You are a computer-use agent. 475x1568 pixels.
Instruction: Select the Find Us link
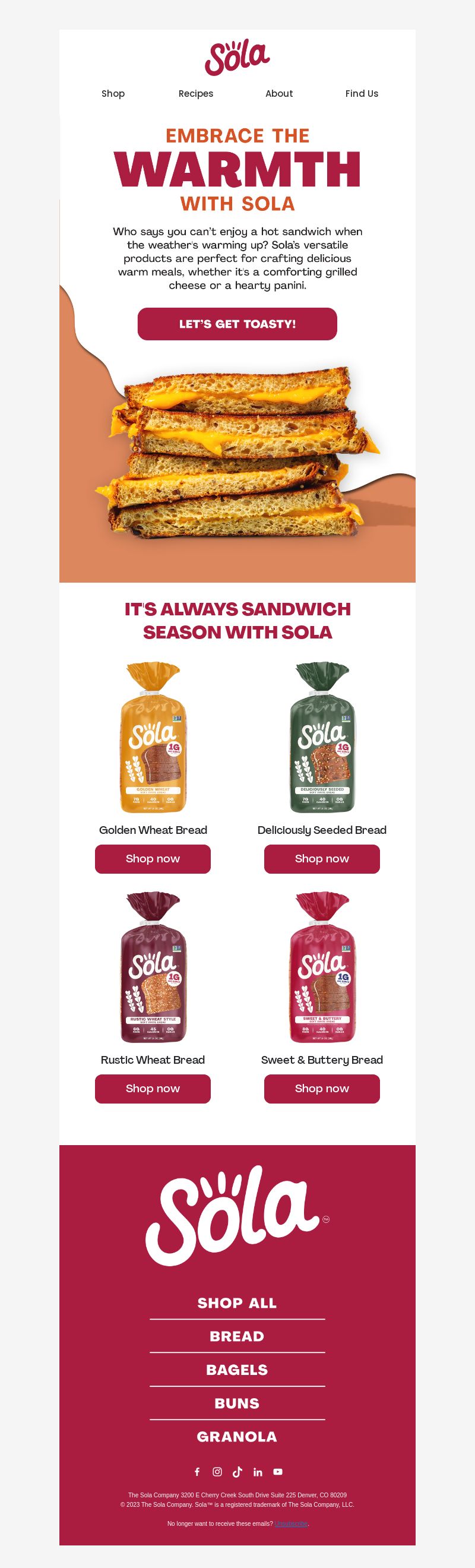tap(361, 93)
